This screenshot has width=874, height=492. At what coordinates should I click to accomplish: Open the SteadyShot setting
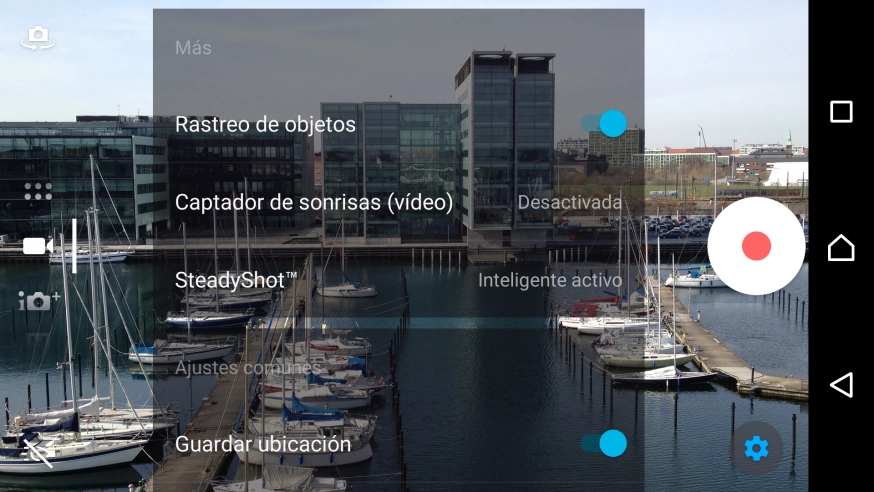(x=398, y=280)
